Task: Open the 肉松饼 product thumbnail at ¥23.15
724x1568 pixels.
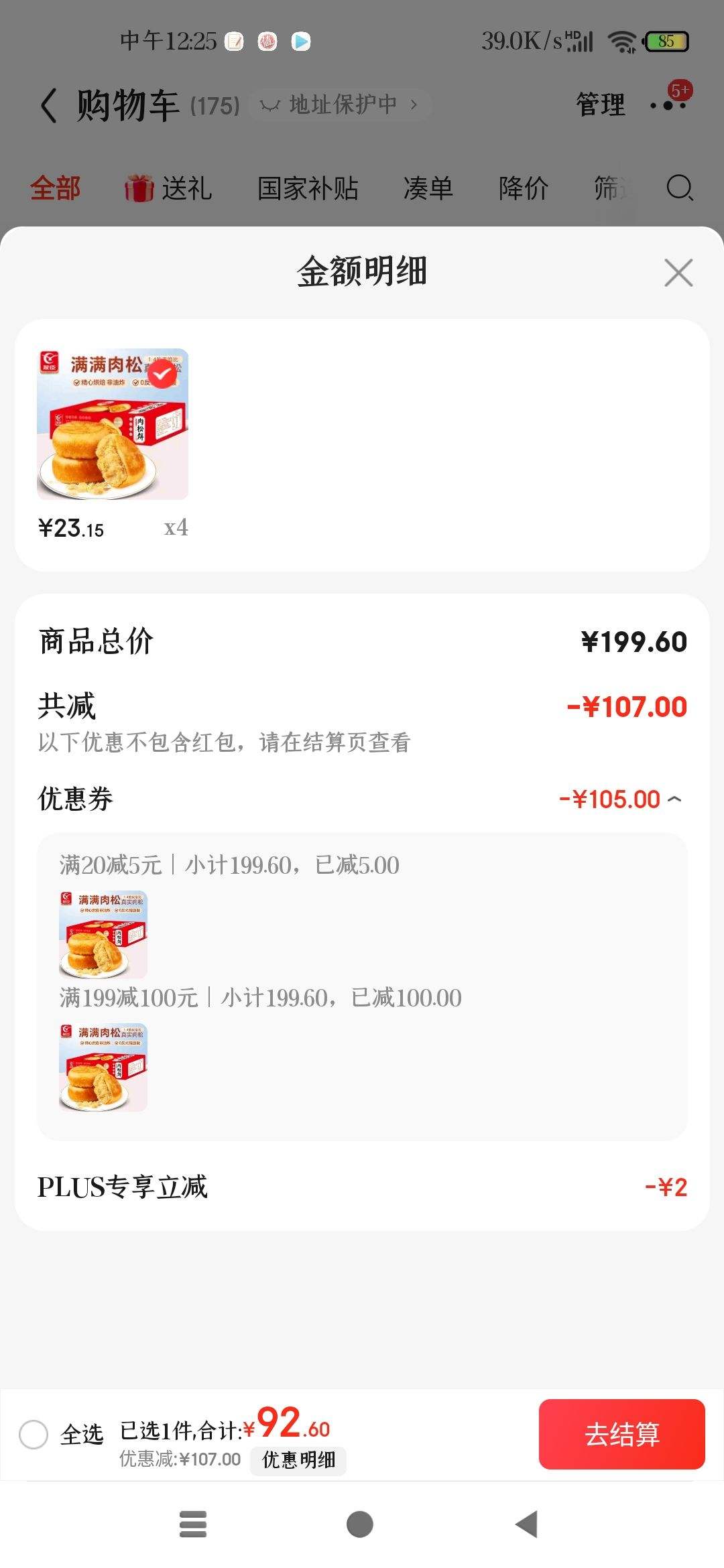Action: pos(113,424)
